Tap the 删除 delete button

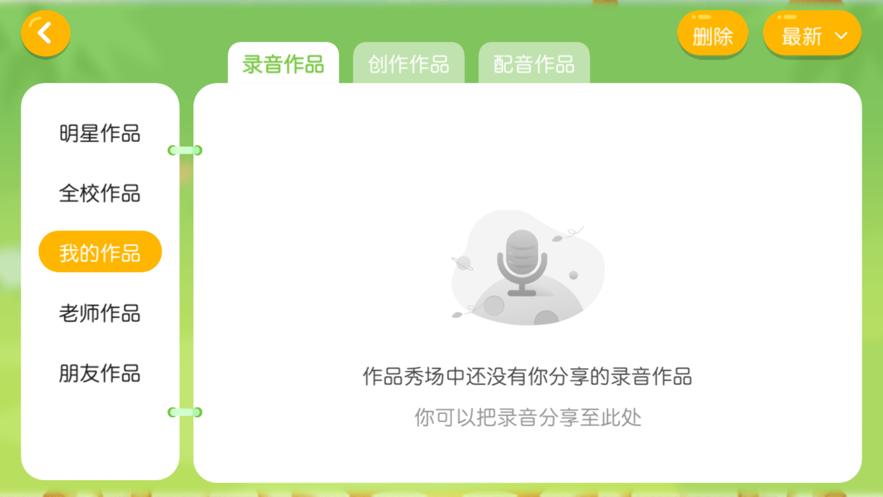tap(712, 36)
